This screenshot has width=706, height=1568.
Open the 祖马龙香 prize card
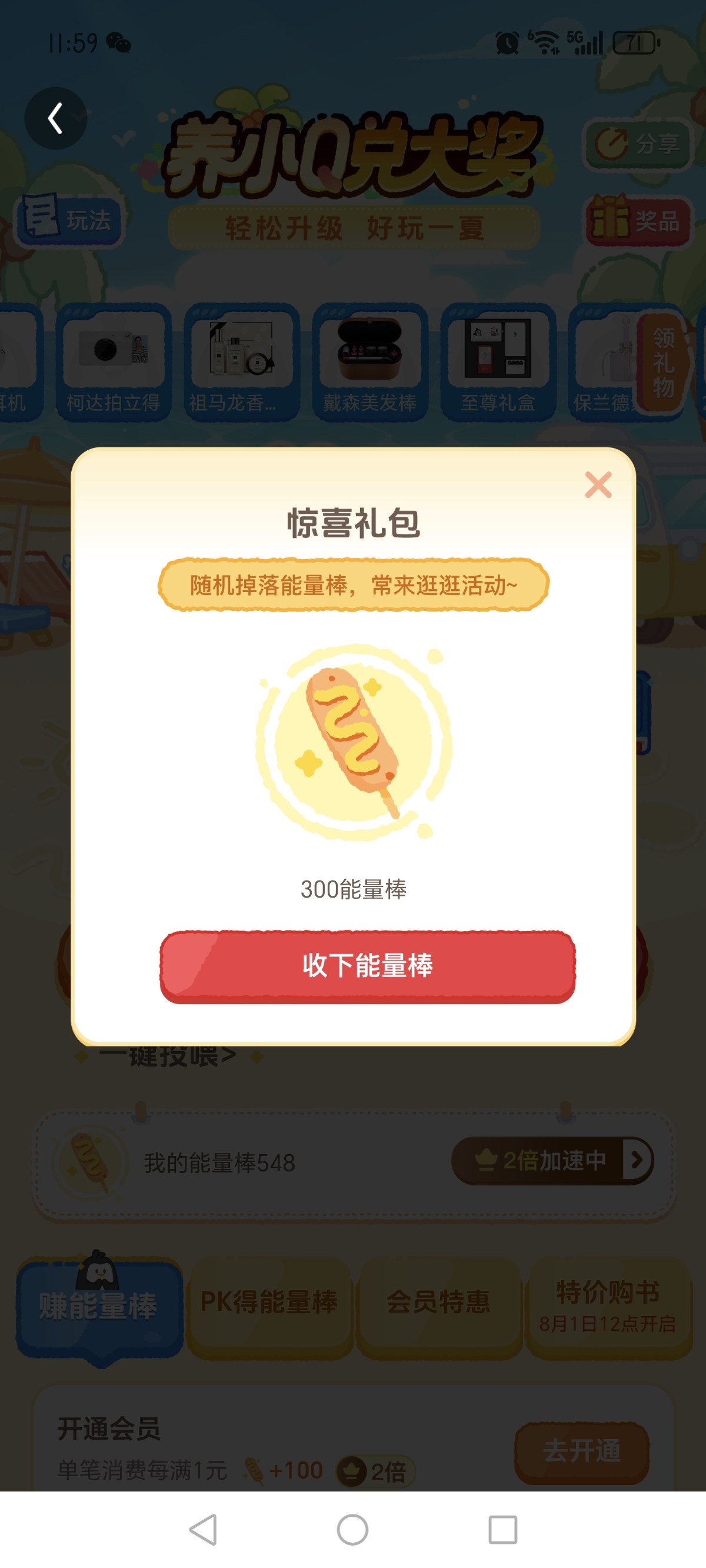click(x=242, y=361)
